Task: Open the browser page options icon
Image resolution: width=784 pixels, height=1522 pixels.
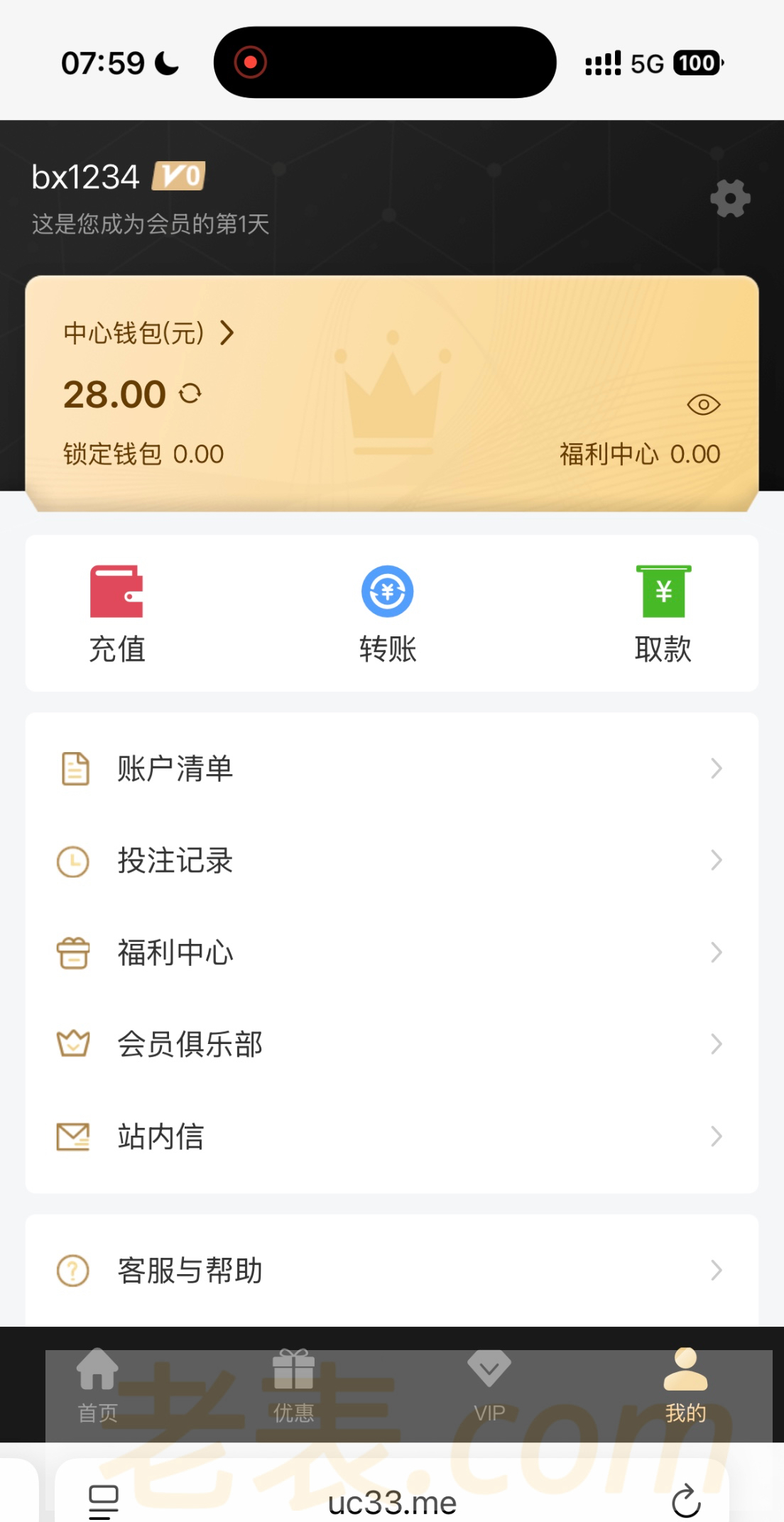Action: tap(104, 1501)
